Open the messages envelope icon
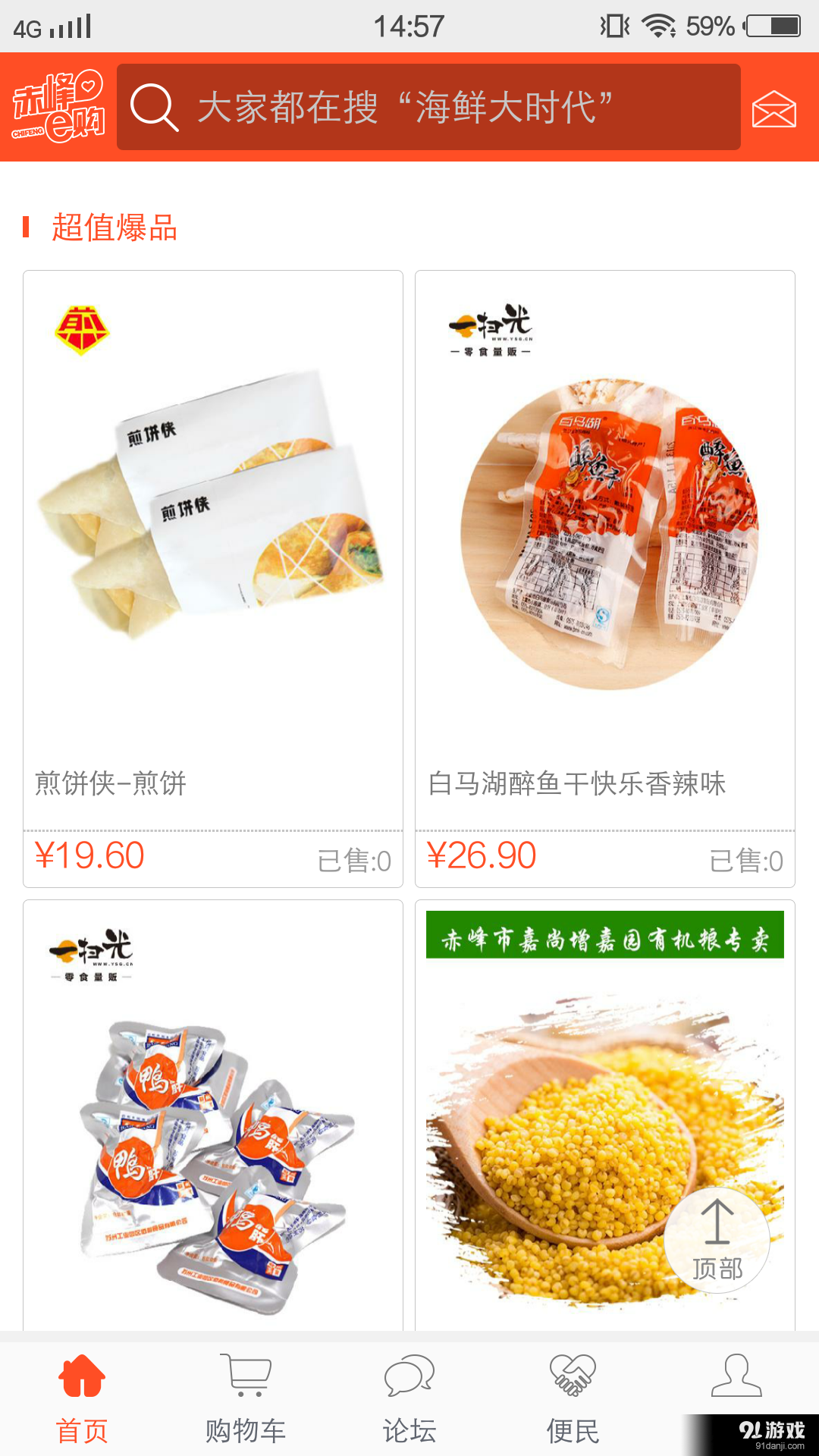Viewport: 819px width, 1456px height. (x=773, y=108)
